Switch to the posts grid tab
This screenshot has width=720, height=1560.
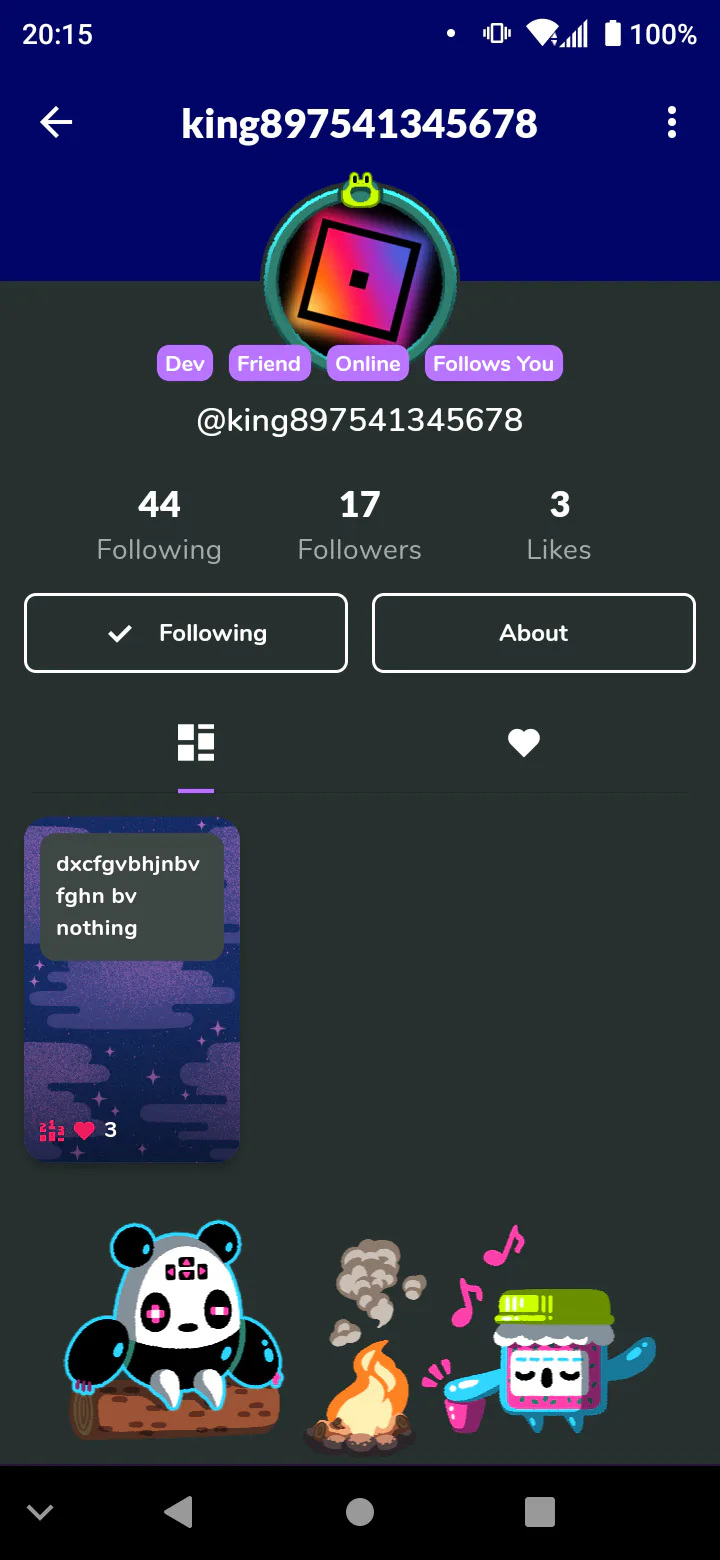tap(196, 743)
